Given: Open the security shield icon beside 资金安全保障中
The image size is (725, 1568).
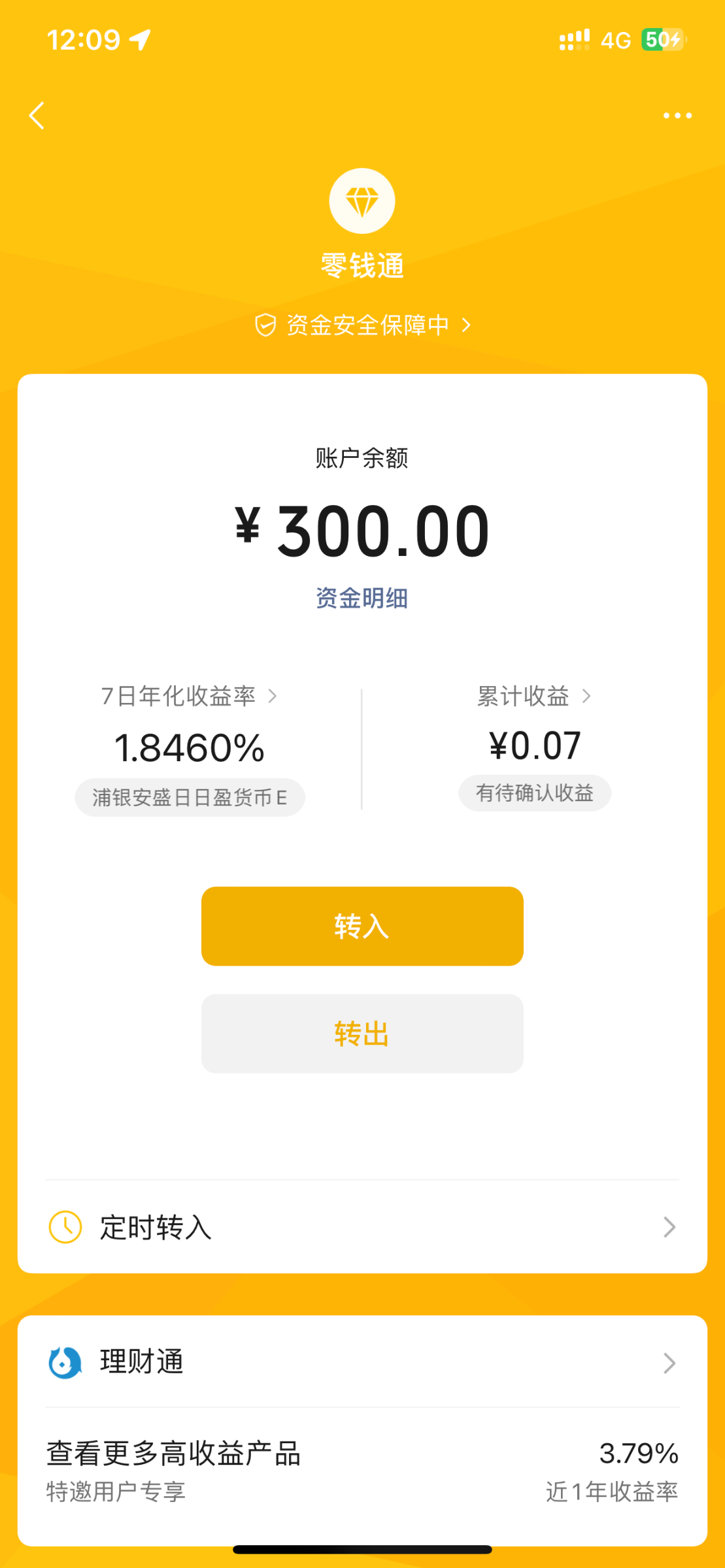Looking at the screenshot, I should tap(266, 323).
